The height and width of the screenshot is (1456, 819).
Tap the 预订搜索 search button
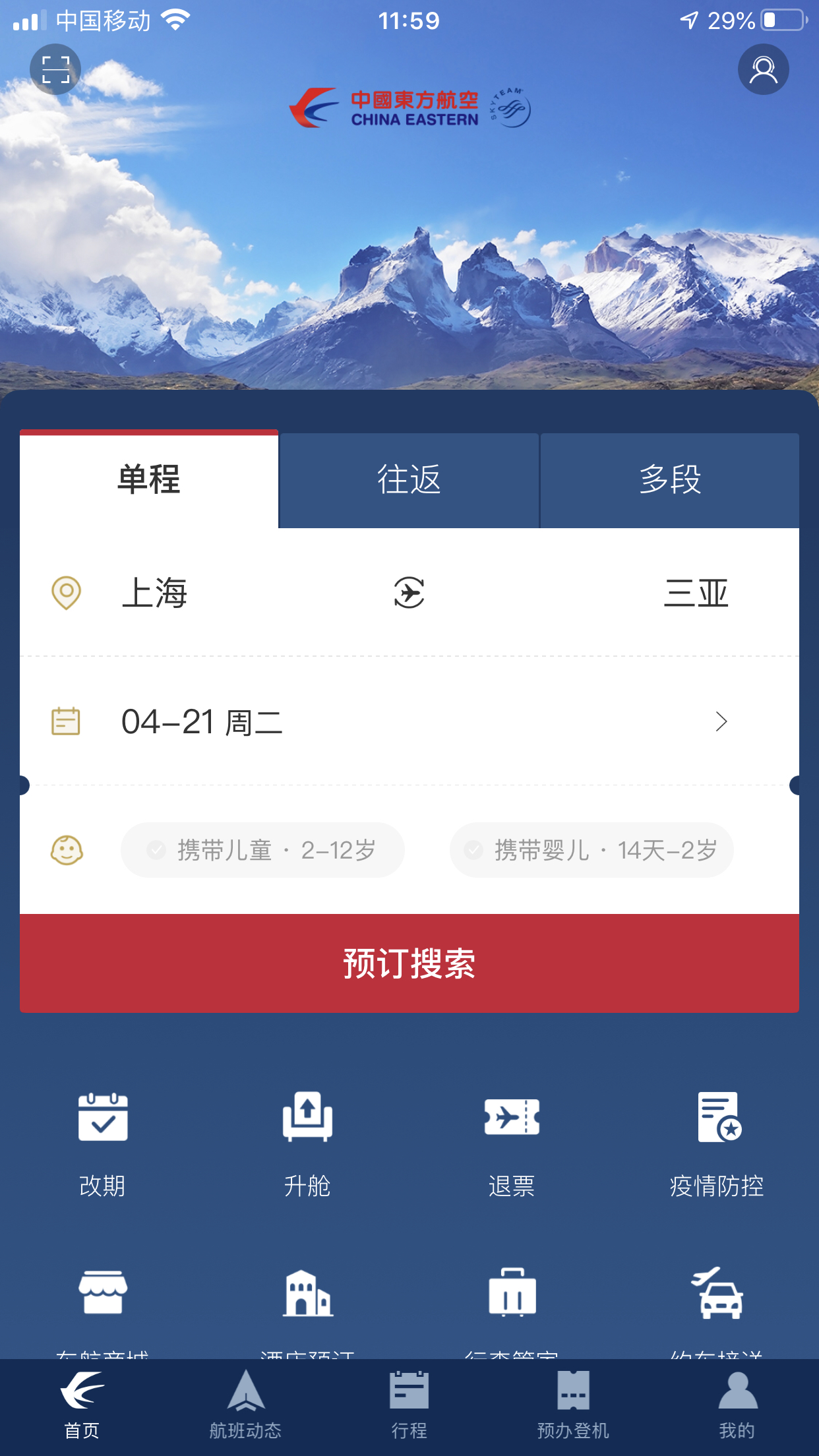click(409, 963)
